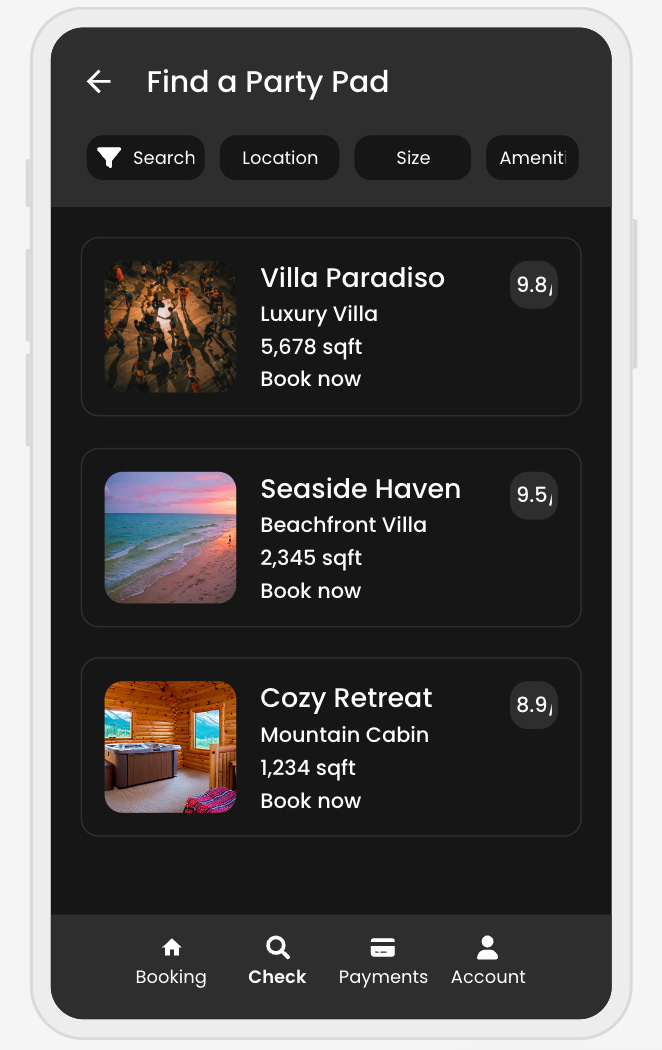Go to the Payments tab
The width and height of the screenshot is (662, 1050).
[x=383, y=962]
